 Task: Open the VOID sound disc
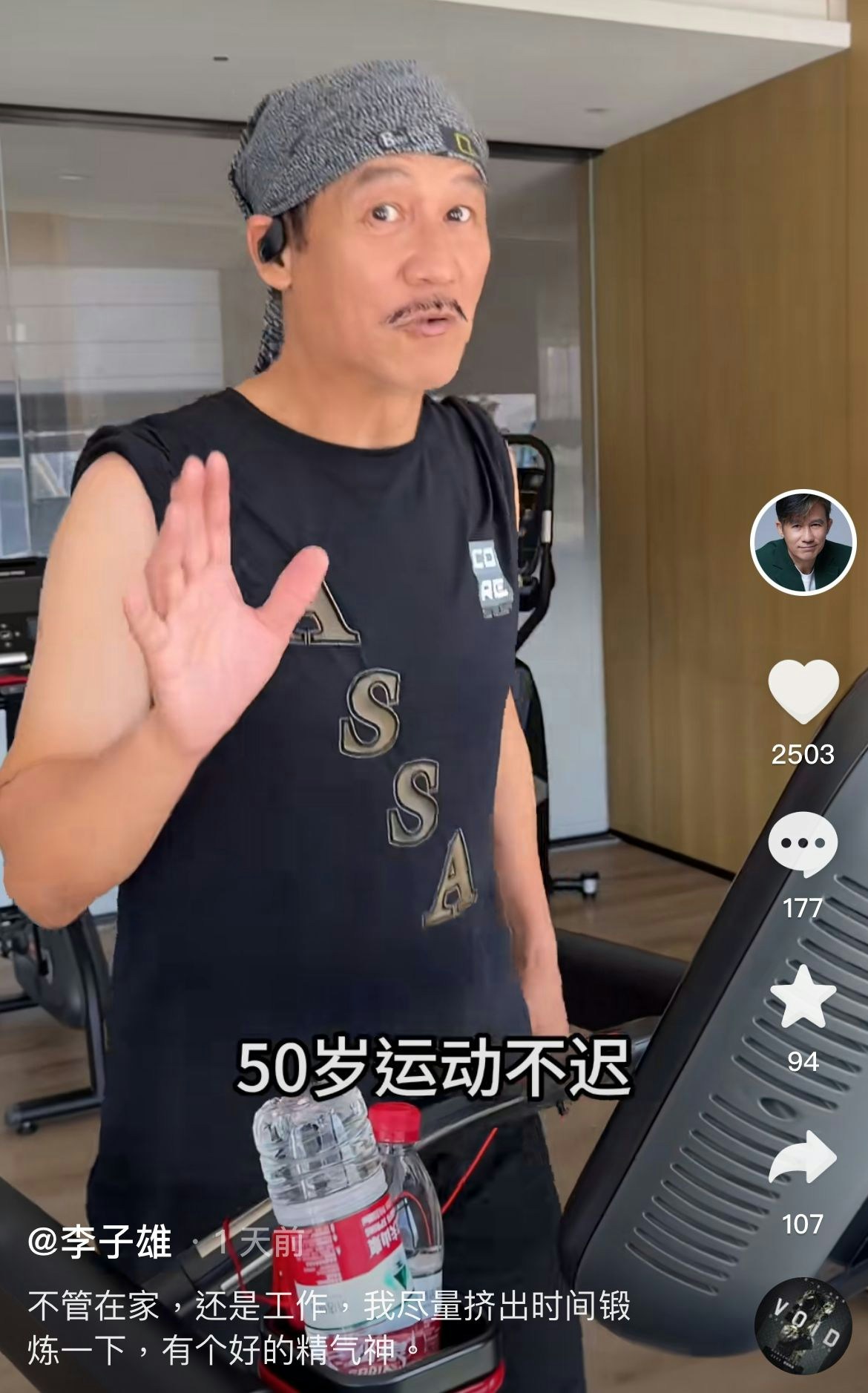803,1326
